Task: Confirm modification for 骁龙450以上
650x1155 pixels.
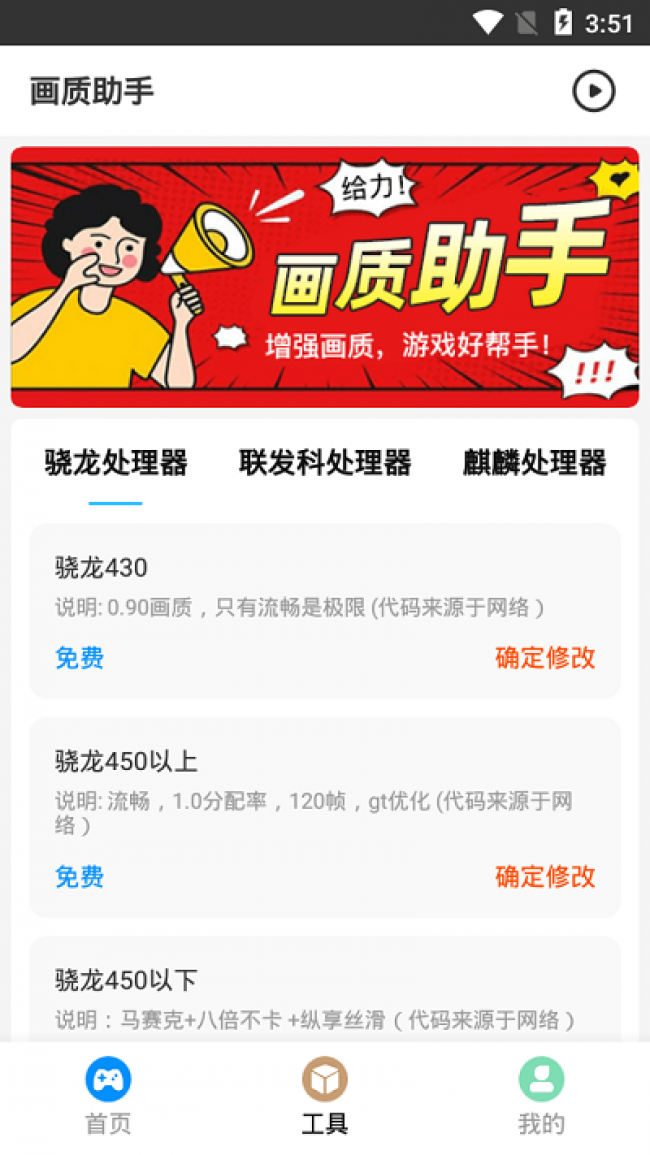Action: point(545,877)
